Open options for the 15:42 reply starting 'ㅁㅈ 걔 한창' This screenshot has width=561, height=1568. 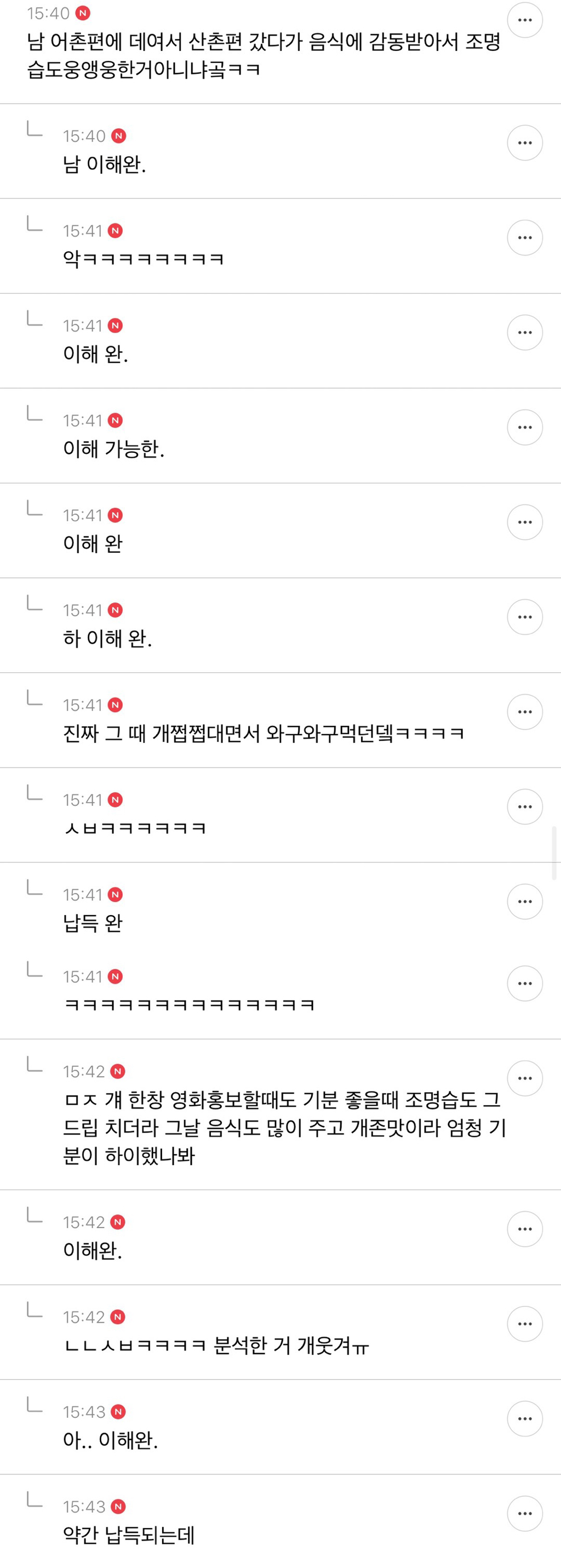tap(524, 1078)
